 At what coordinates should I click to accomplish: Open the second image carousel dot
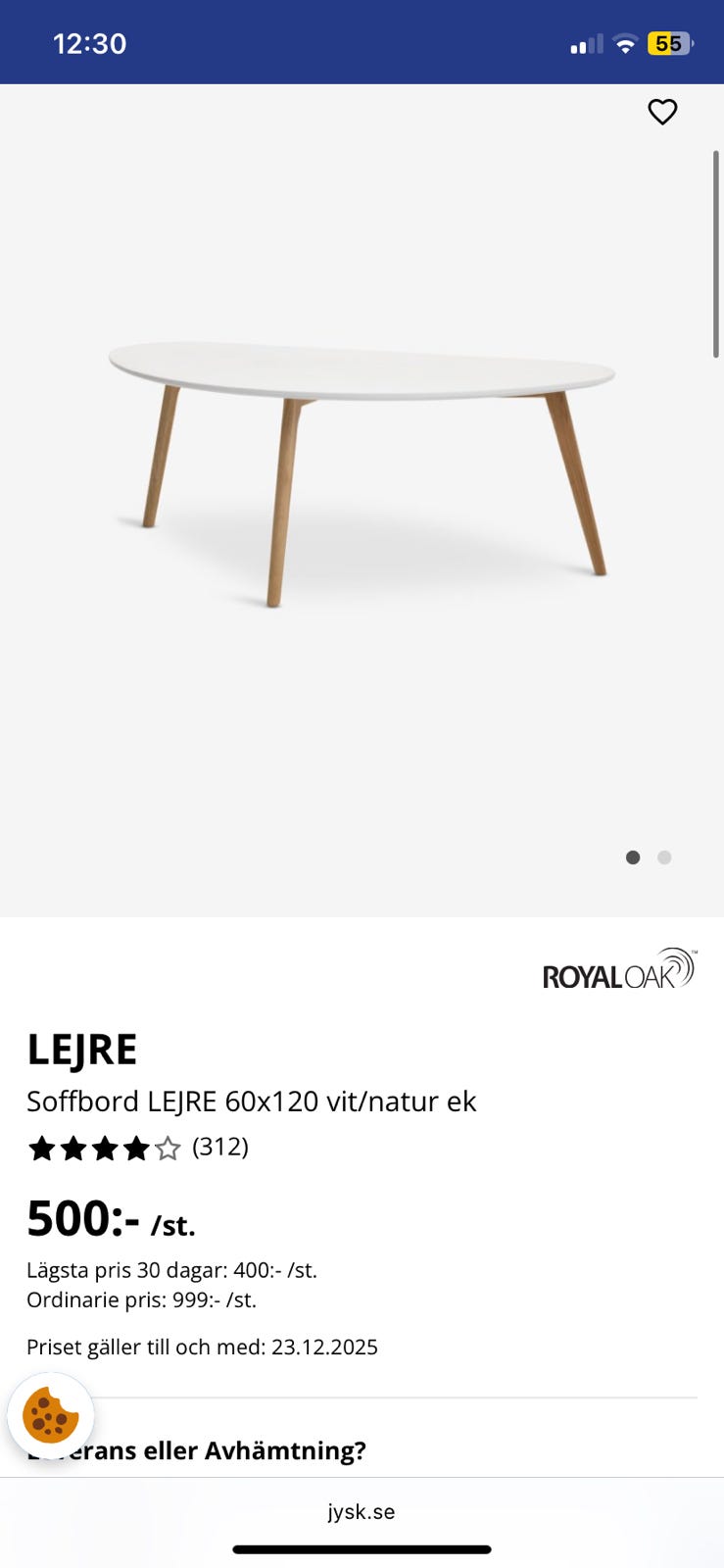tap(665, 857)
